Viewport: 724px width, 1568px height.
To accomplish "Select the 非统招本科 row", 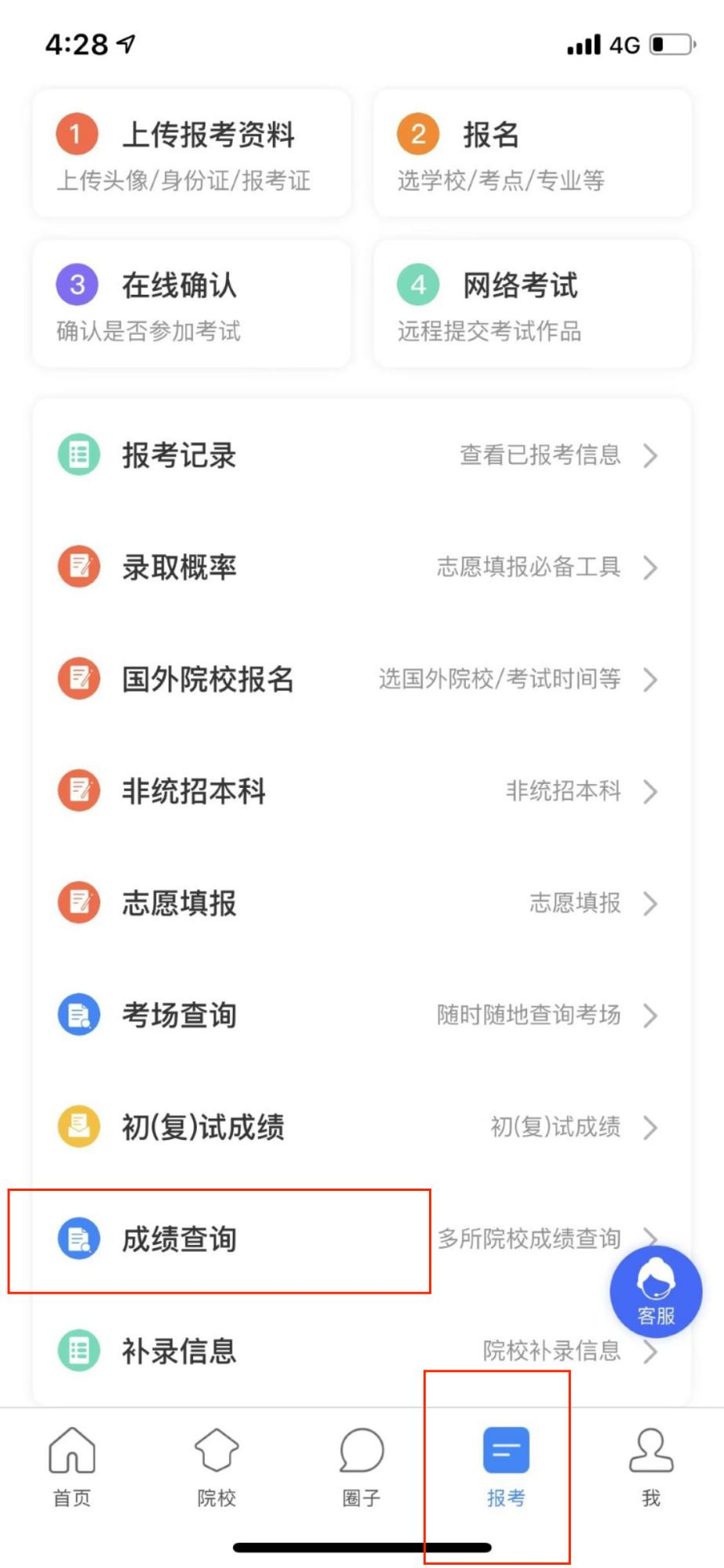I will coord(362,791).
